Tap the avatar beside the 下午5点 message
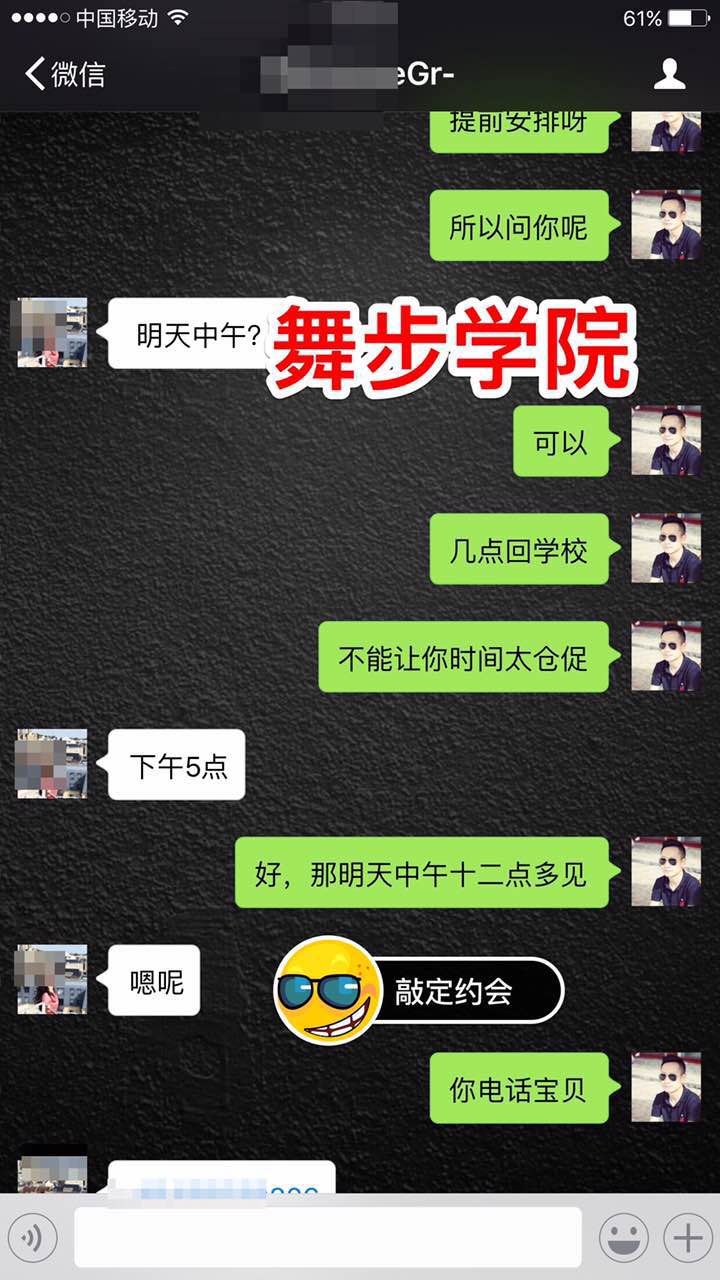This screenshot has width=720, height=1280. (x=51, y=764)
